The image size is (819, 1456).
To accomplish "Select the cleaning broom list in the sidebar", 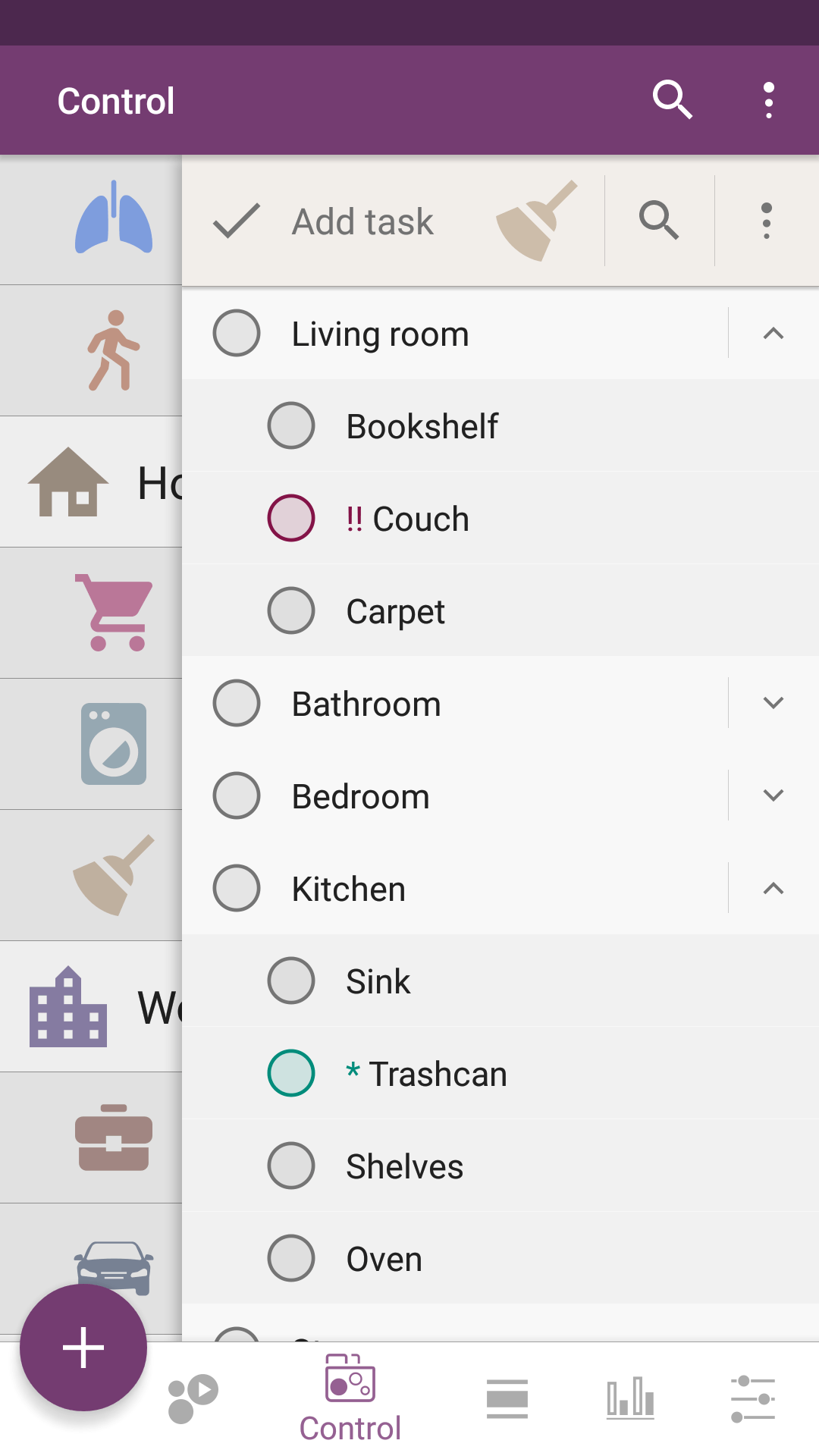I will click(x=114, y=872).
